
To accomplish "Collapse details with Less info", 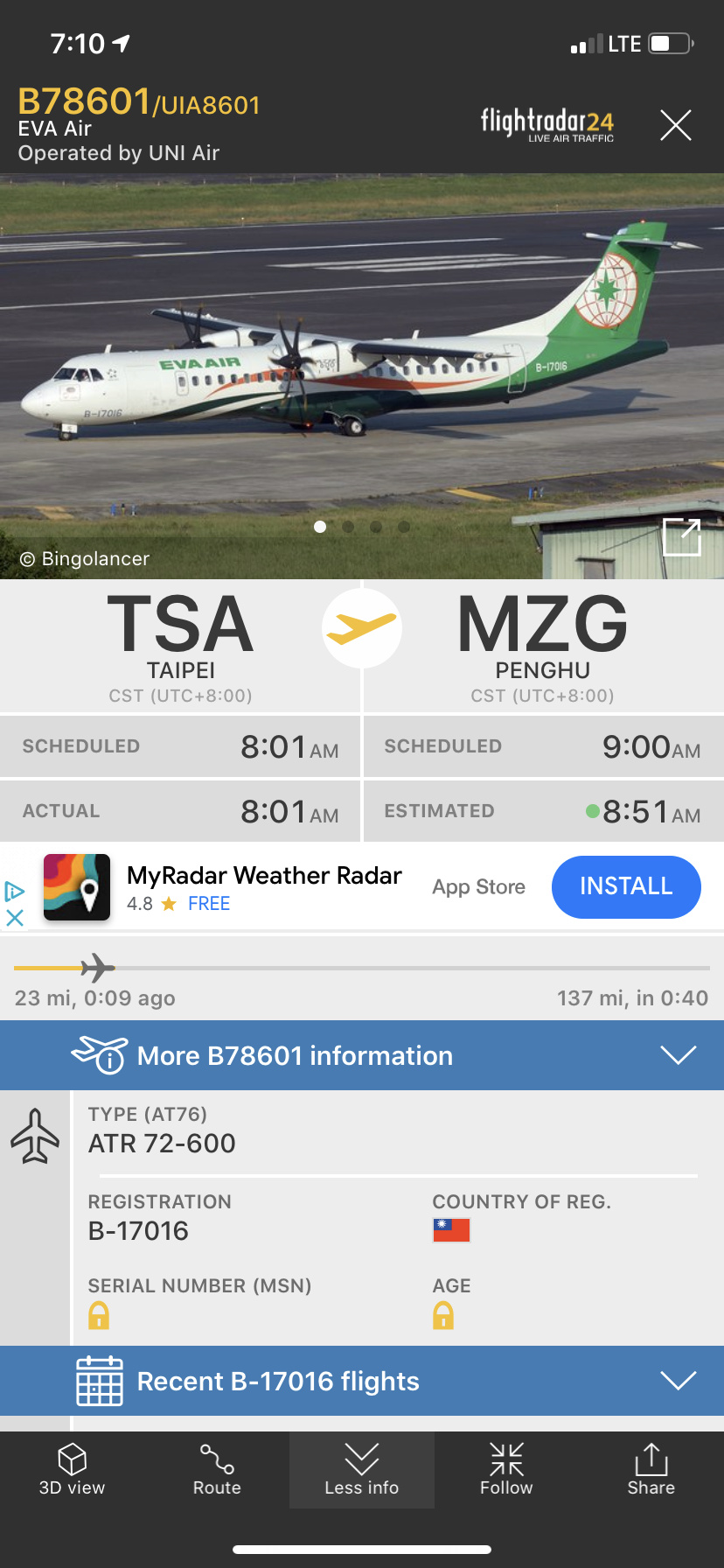I will click(361, 1470).
